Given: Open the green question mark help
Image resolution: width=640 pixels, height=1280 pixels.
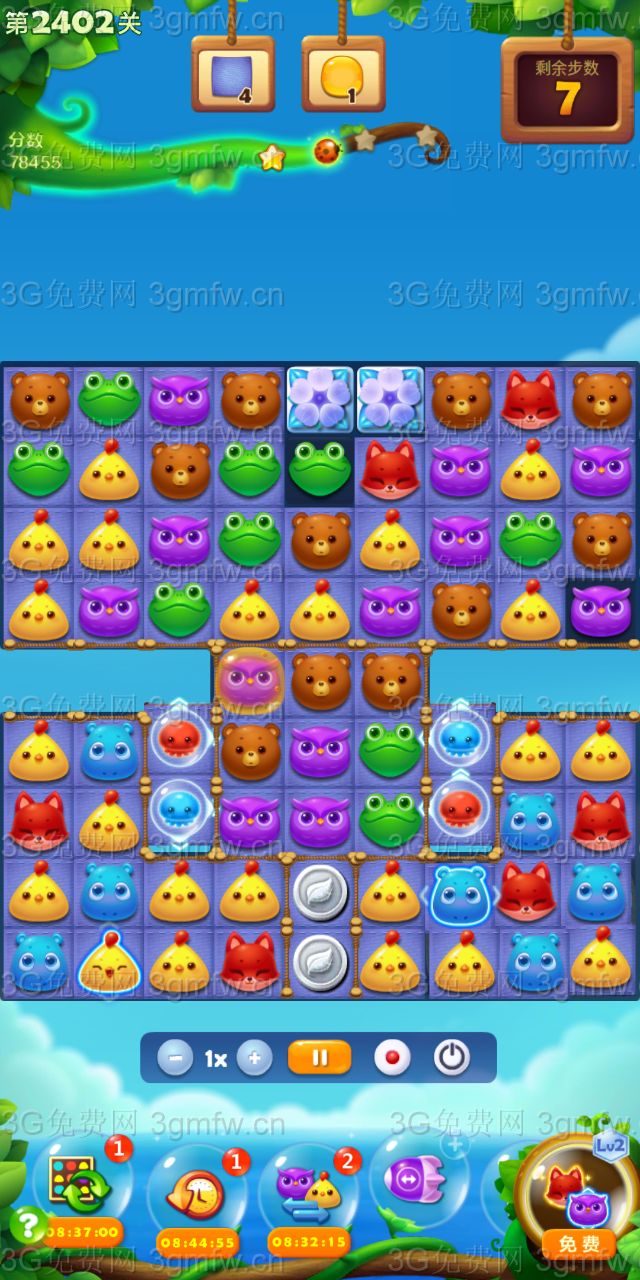Looking at the screenshot, I should tap(28, 1225).
